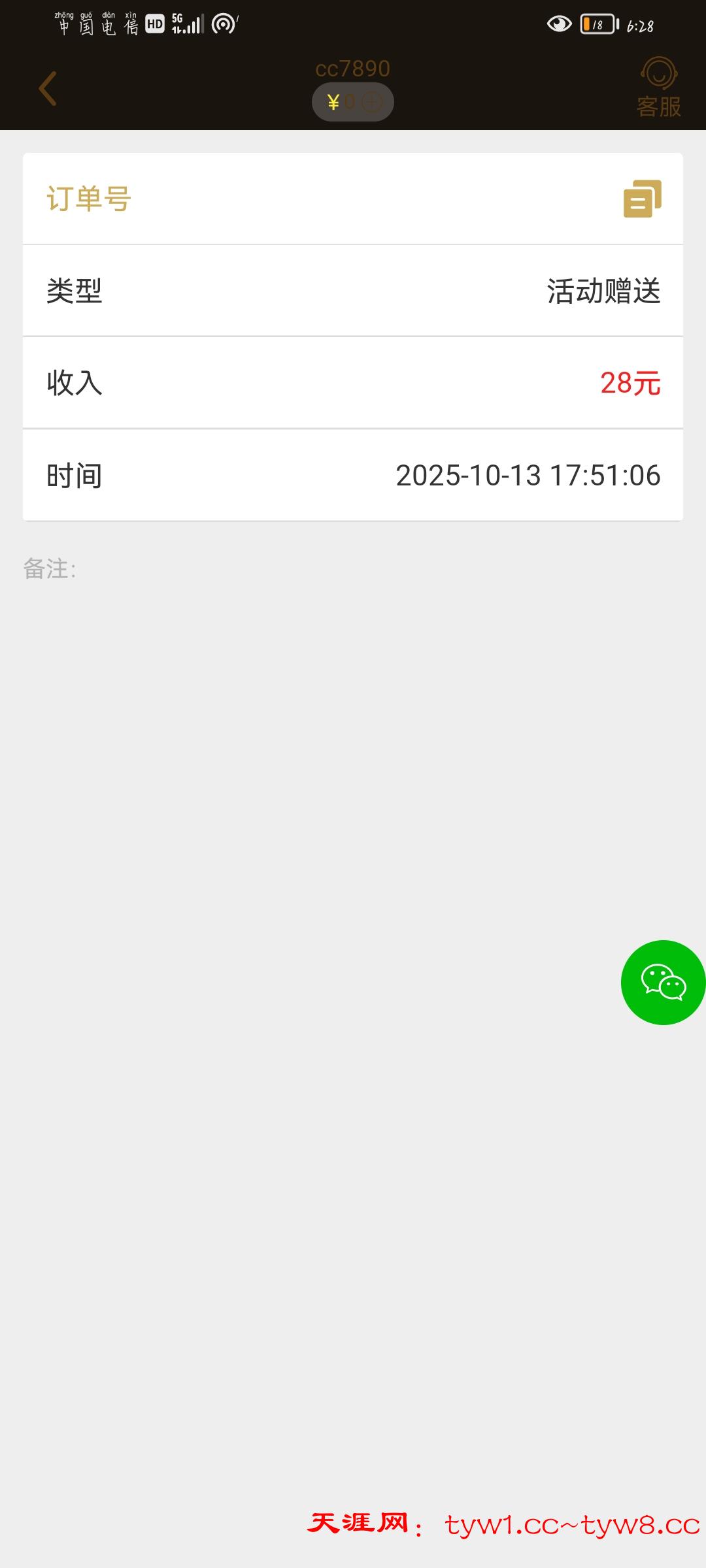Go back using the header arrow
706x1568 pixels.
click(48, 88)
